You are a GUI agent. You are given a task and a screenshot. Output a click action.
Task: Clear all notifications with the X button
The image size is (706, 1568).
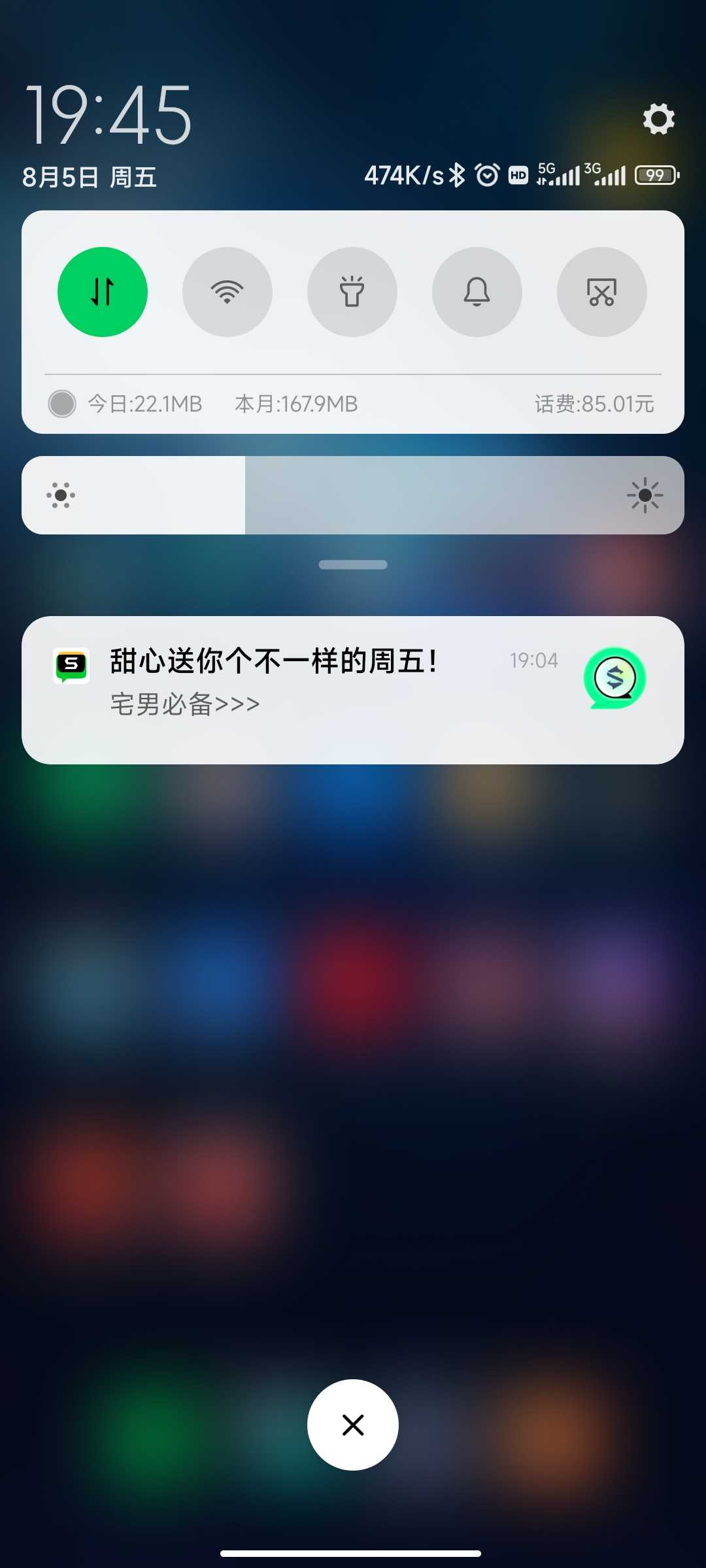353,1425
